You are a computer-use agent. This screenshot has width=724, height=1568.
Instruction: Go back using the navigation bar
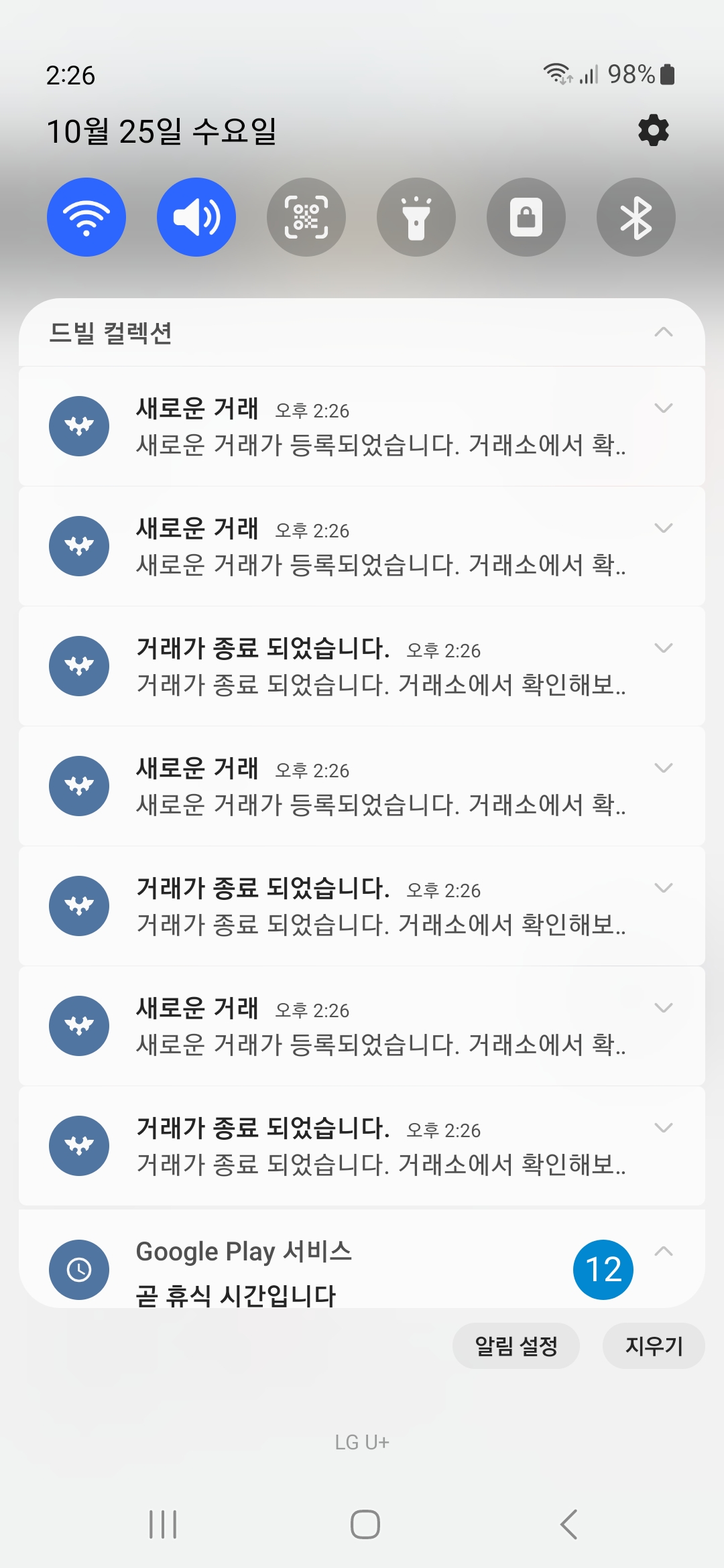pos(568,1524)
